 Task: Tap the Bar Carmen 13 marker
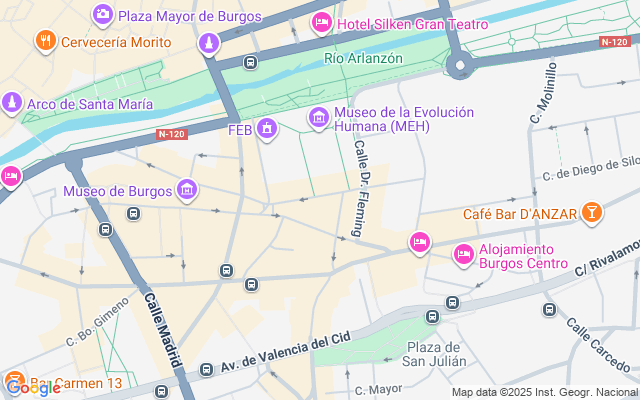tap(14, 382)
